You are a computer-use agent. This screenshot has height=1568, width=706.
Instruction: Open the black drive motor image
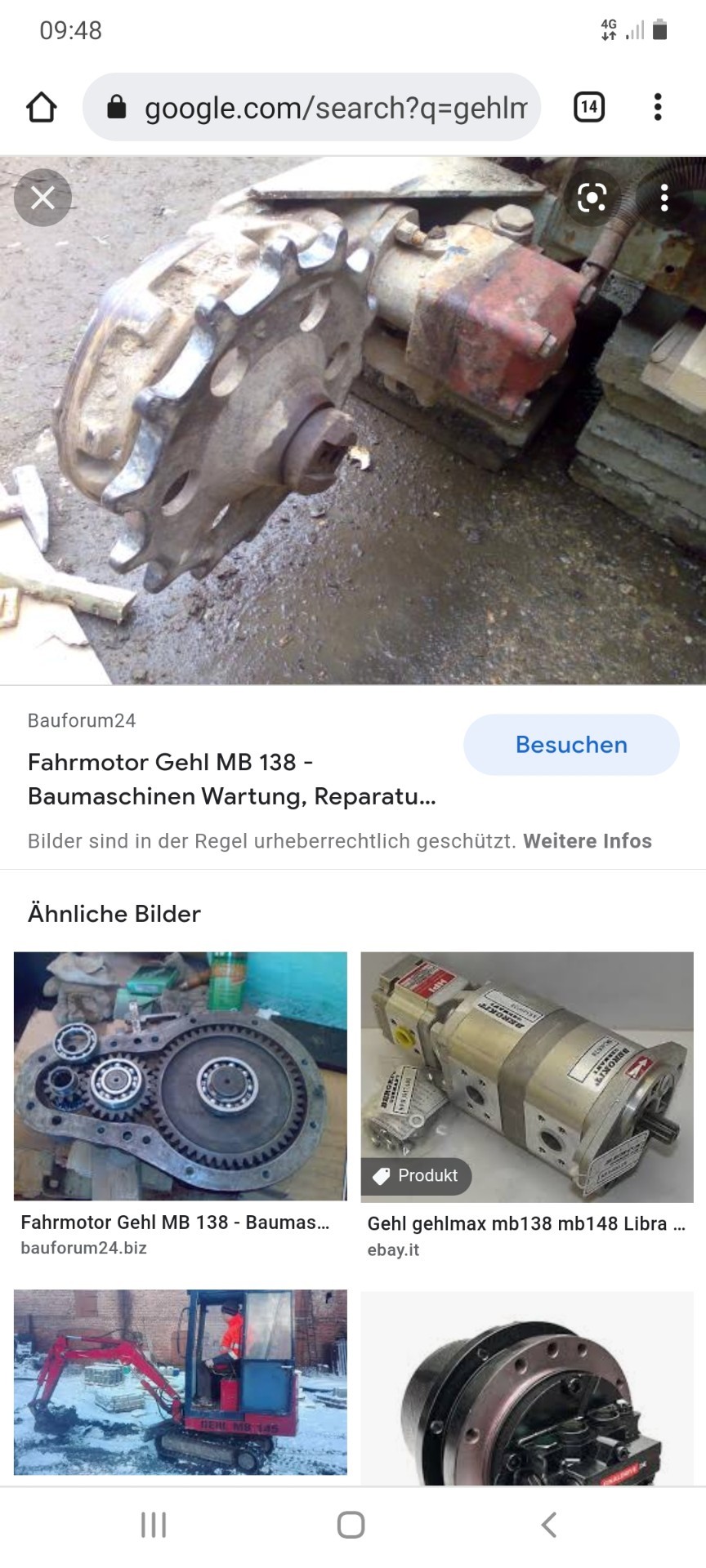click(x=527, y=1388)
